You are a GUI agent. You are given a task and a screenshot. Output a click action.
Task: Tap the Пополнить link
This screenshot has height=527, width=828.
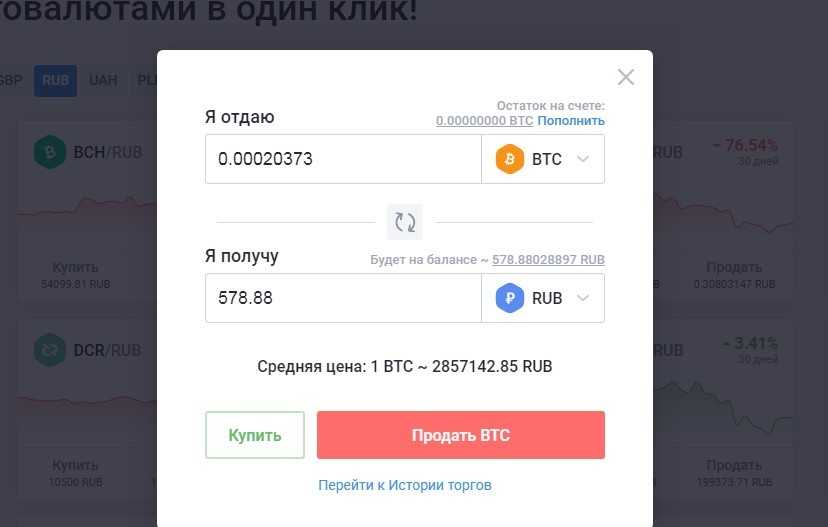pos(571,121)
